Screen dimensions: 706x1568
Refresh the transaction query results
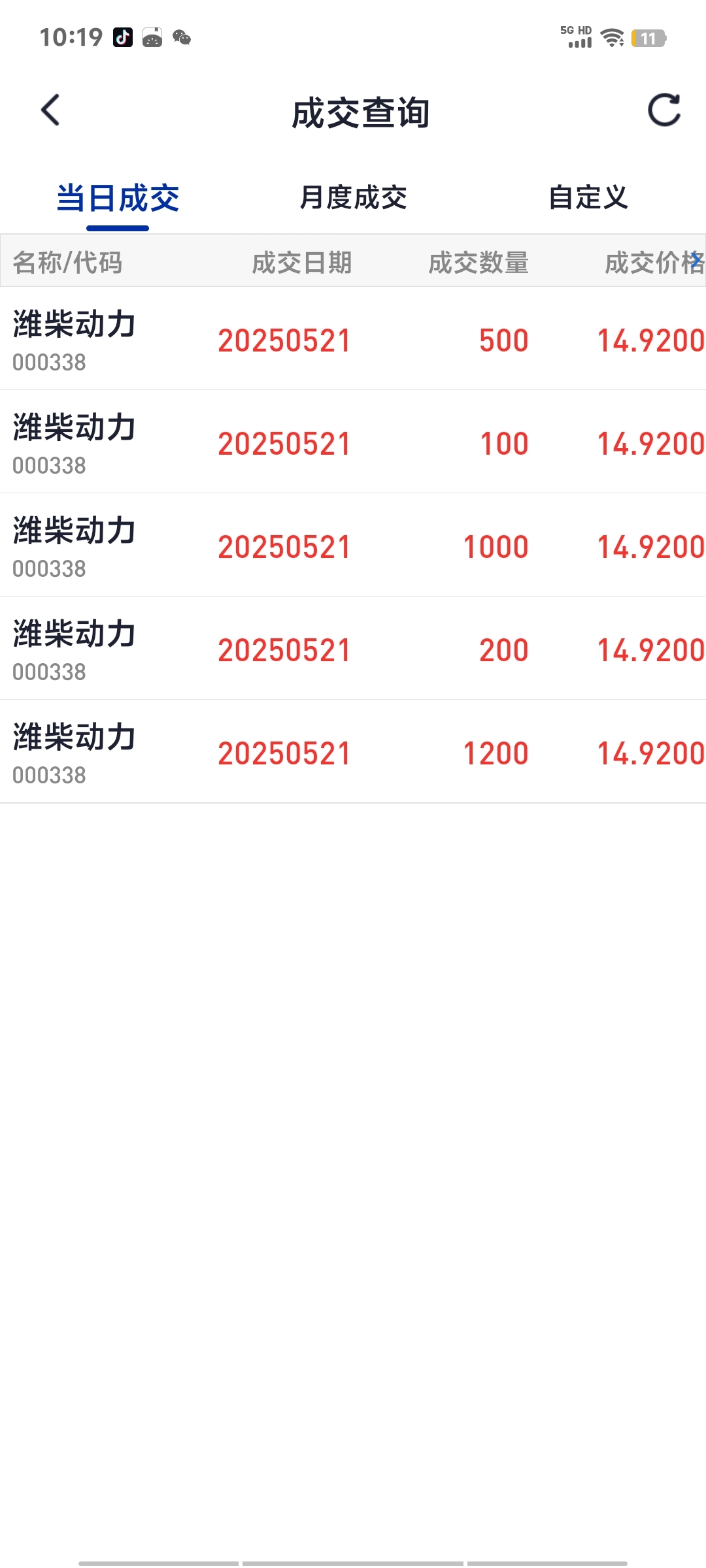click(664, 110)
